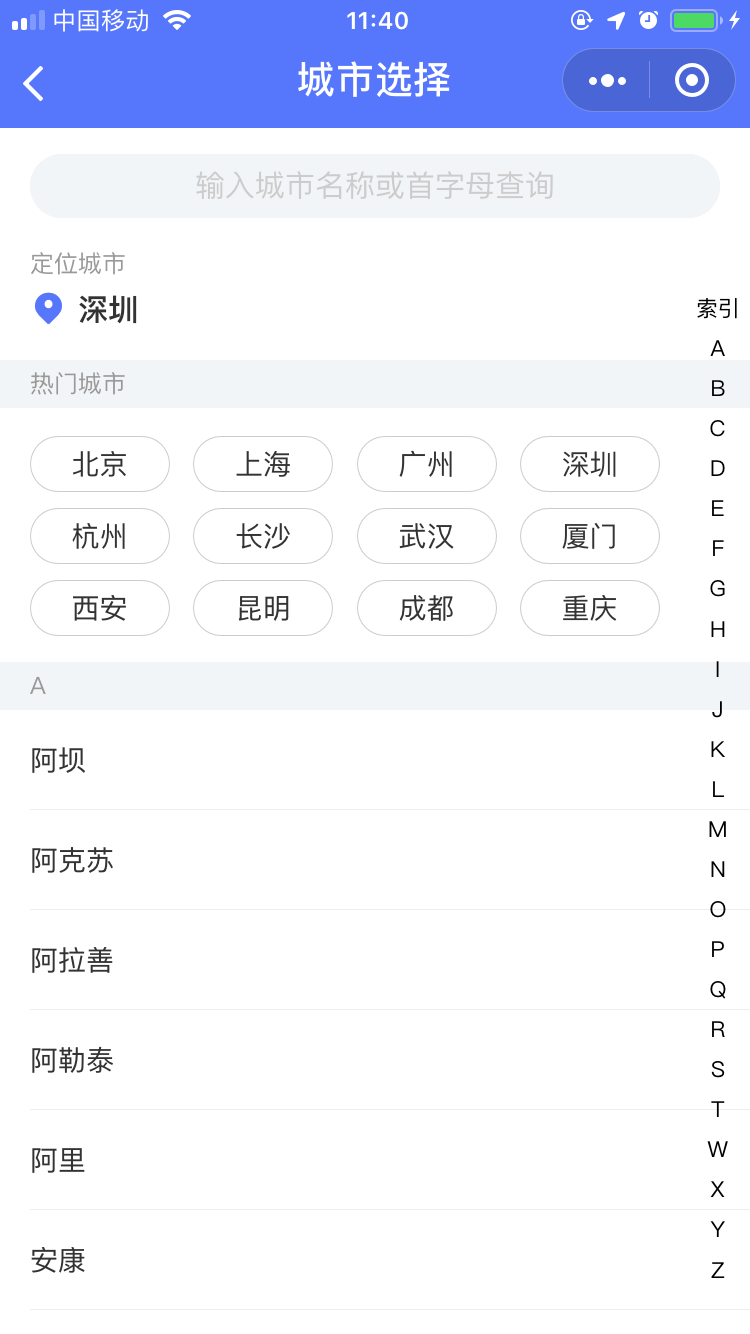Jump to letter S in the index
This screenshot has width=750, height=1334.
coord(717,1069)
